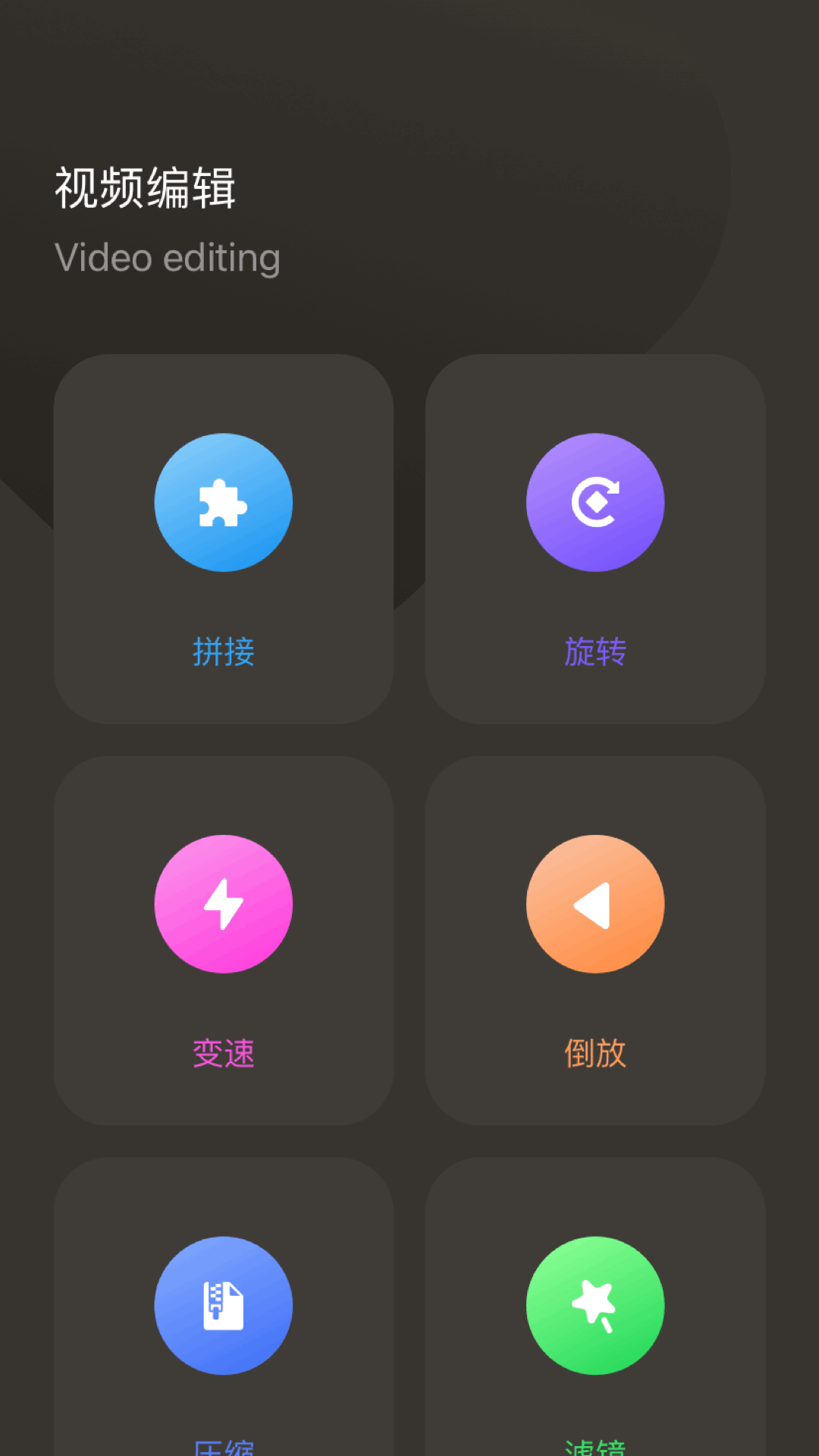Tap the 变速 speed-change label
The height and width of the screenshot is (1456, 819).
tap(223, 1053)
